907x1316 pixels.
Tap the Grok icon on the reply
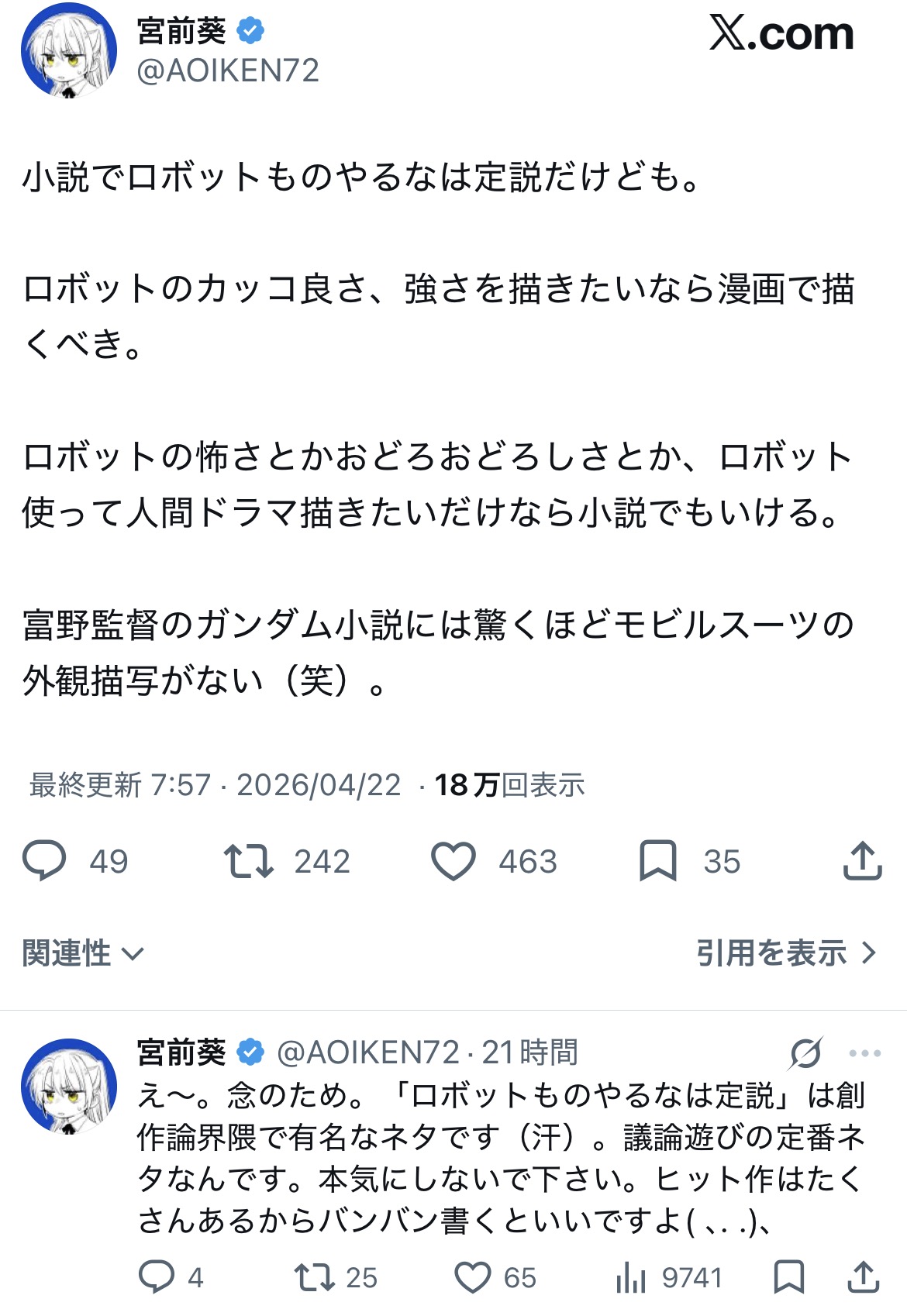coord(806,1053)
